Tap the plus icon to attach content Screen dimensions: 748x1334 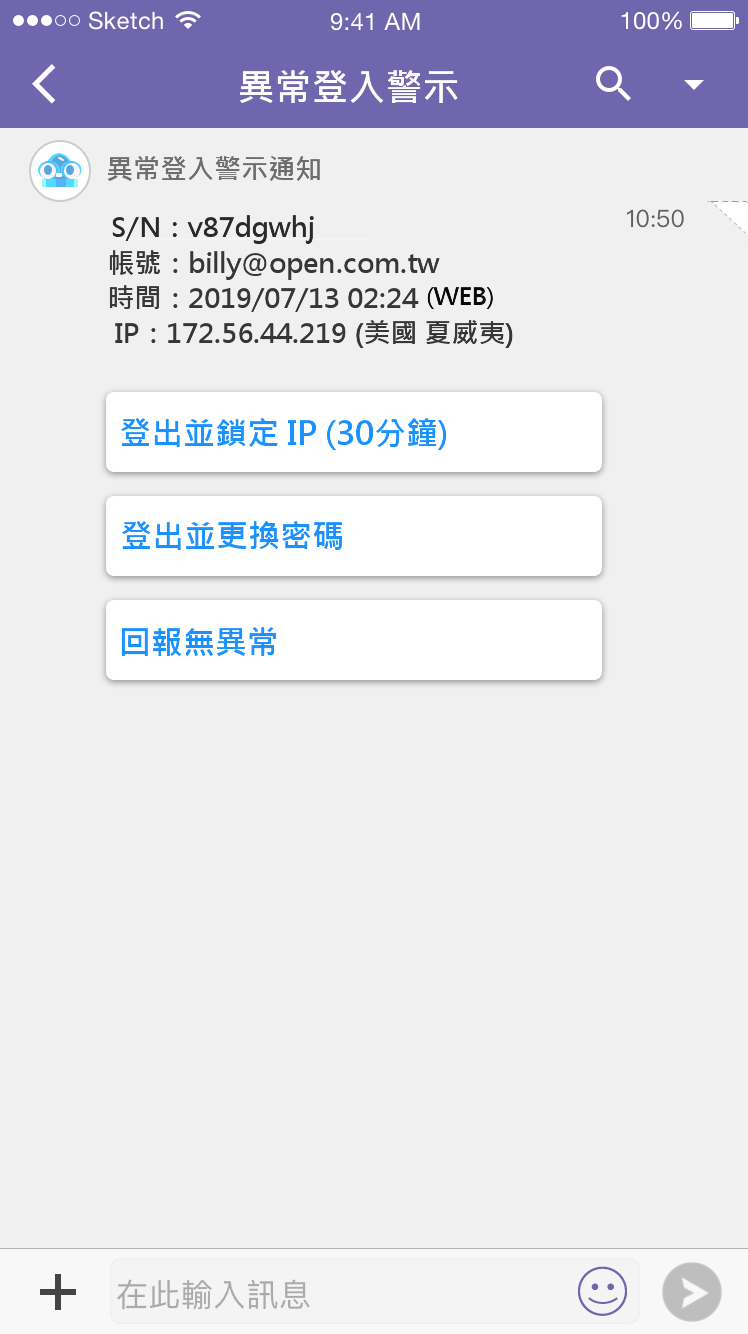(57, 1291)
